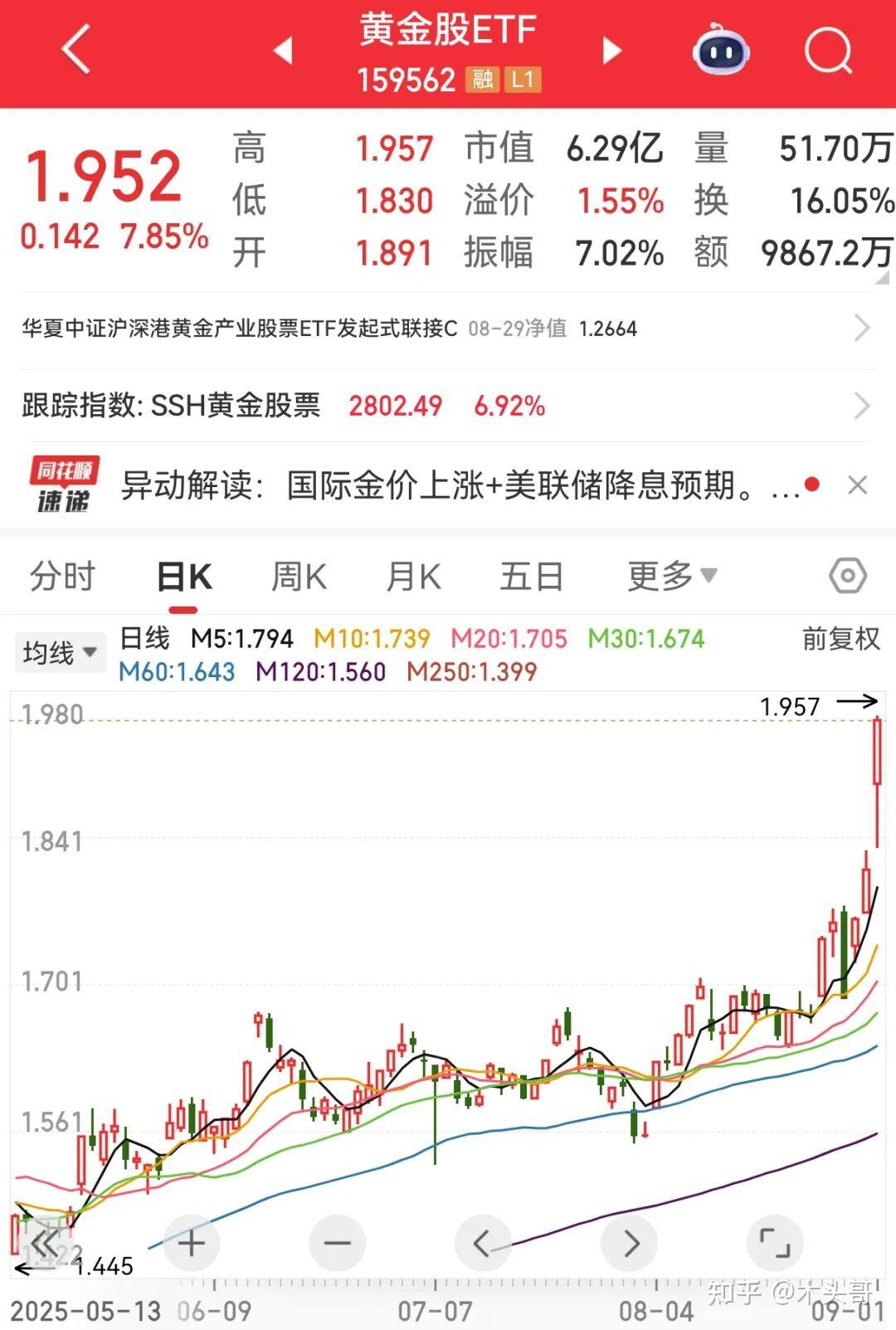
Task: Open the 均线 moving average dropdown
Action: pos(61,651)
